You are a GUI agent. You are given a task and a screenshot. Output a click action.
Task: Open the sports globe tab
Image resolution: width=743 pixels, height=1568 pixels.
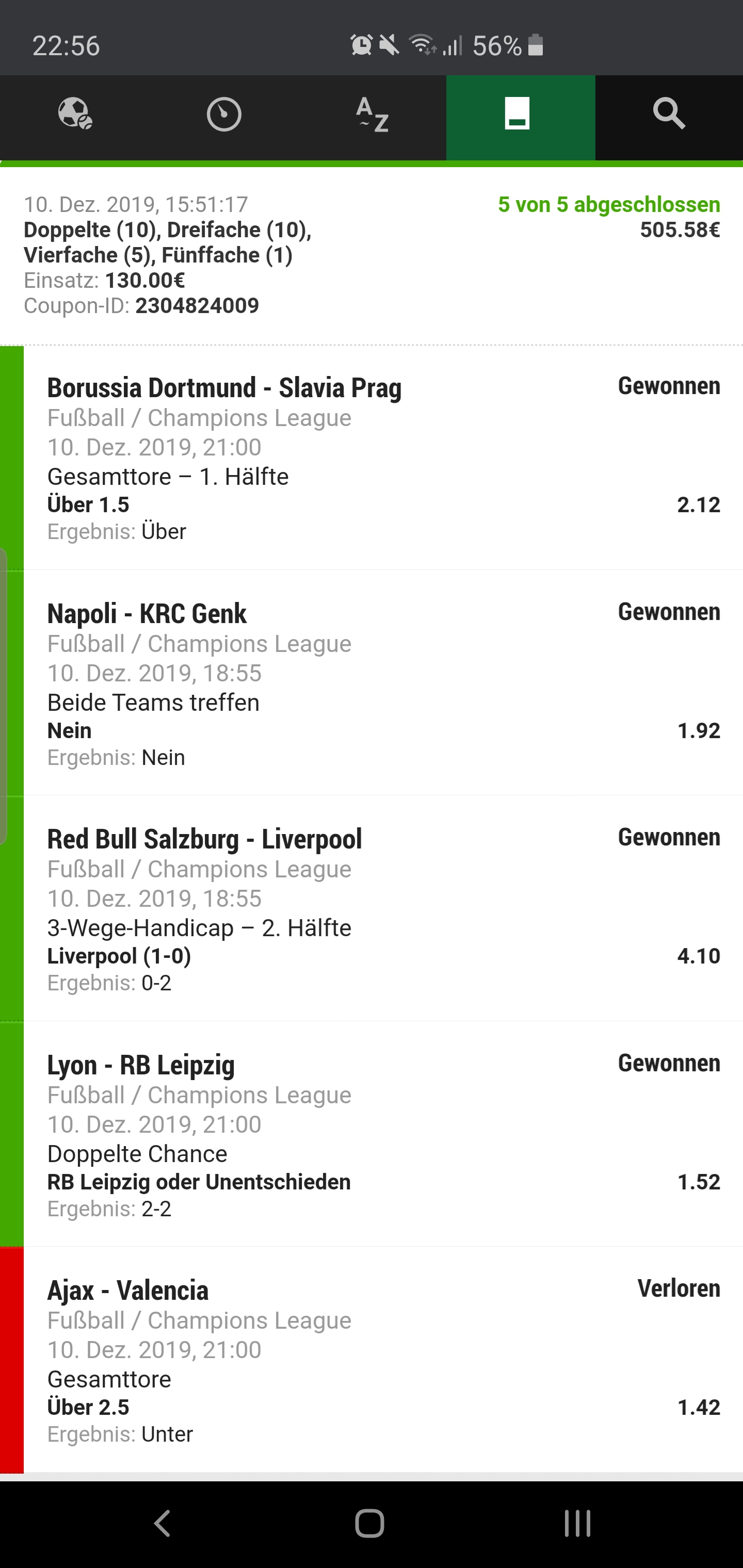(x=75, y=114)
